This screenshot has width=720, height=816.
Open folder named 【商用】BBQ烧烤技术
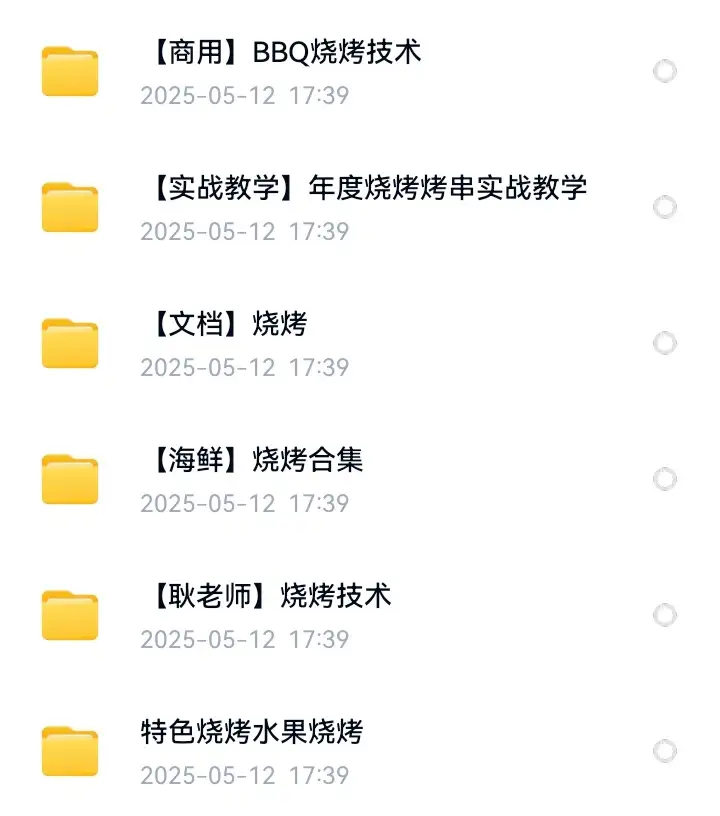coord(283,53)
